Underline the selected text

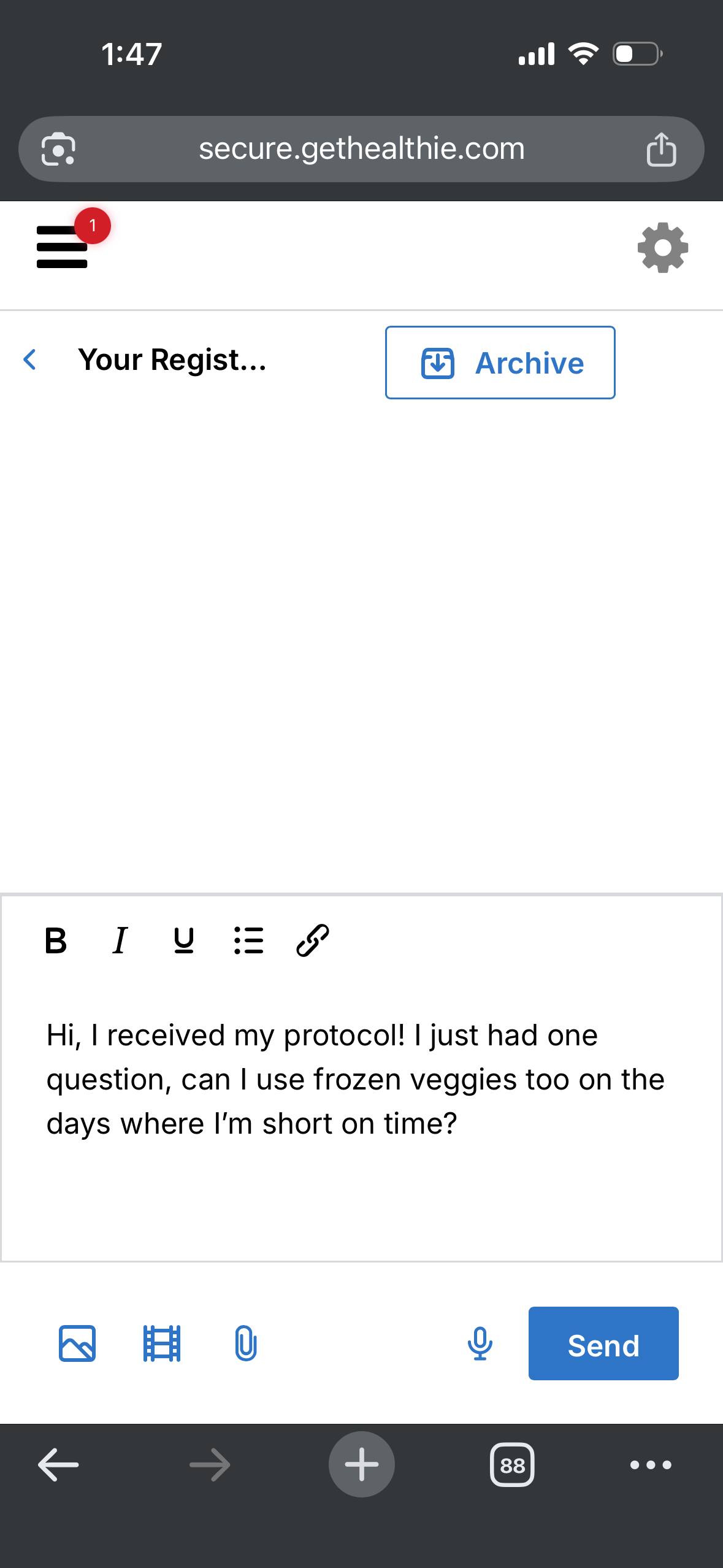(x=184, y=940)
